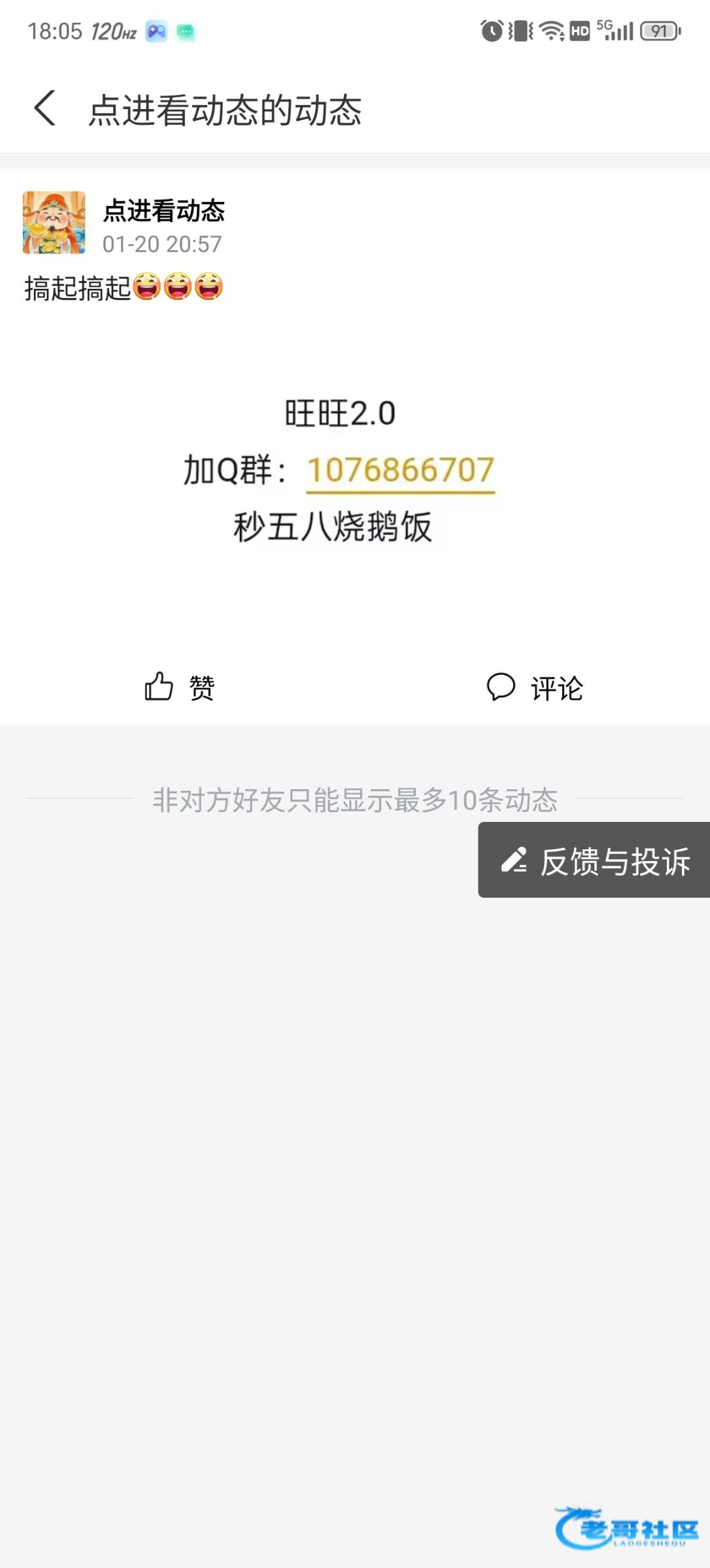Open 反馈与投诉 feedback button
This screenshot has height=1568, width=710.
pyautogui.click(x=594, y=860)
